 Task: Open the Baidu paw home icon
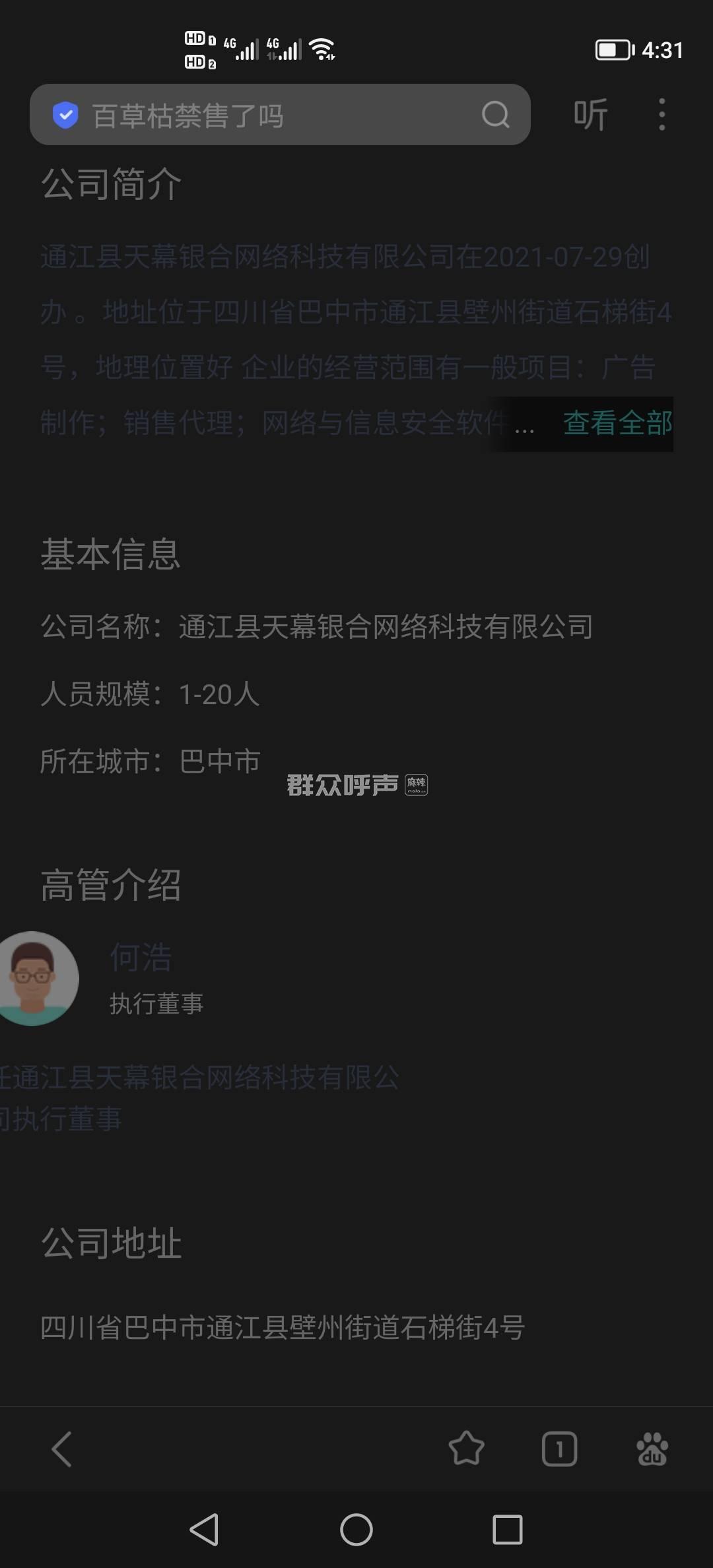(652, 1450)
